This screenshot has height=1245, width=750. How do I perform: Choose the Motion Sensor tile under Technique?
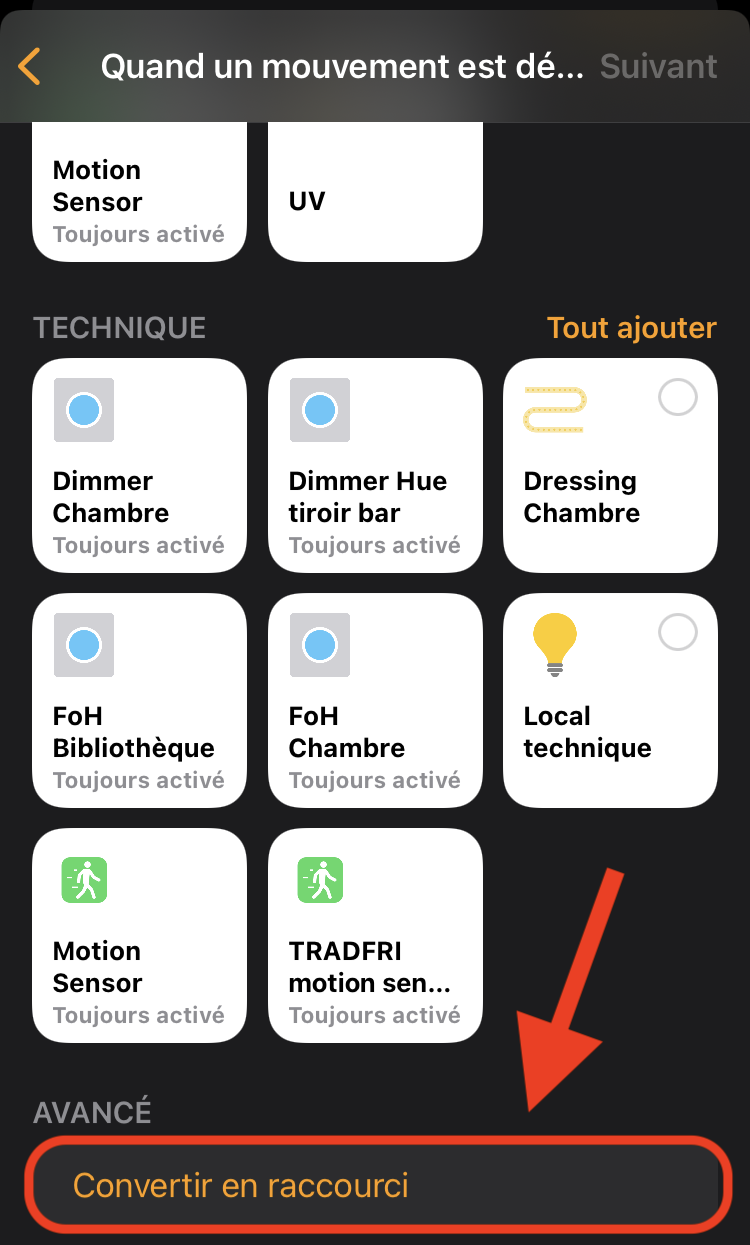(x=139, y=935)
